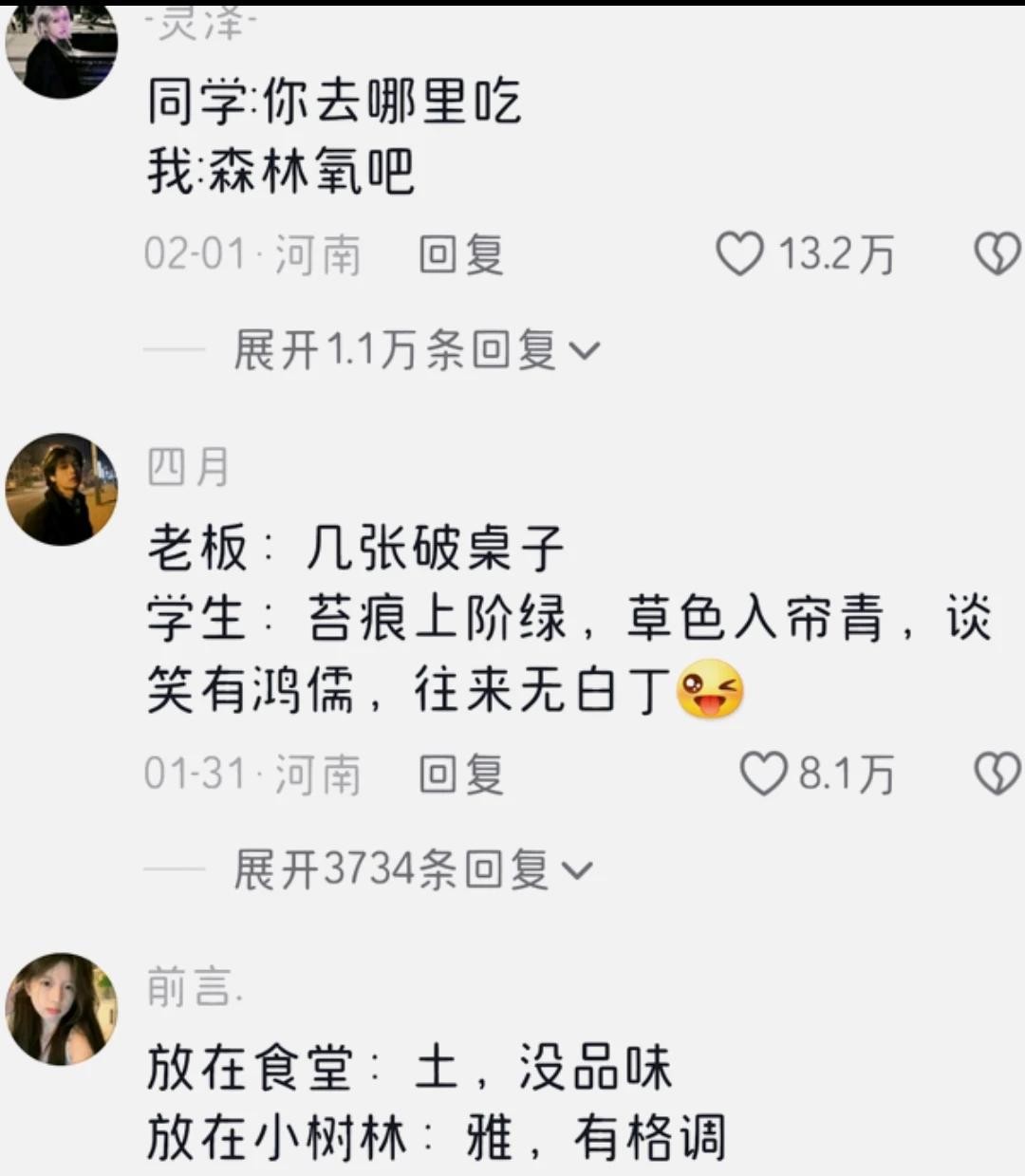Reply to 灵泽's comment
This screenshot has height=1176, width=1025.
coord(461,255)
